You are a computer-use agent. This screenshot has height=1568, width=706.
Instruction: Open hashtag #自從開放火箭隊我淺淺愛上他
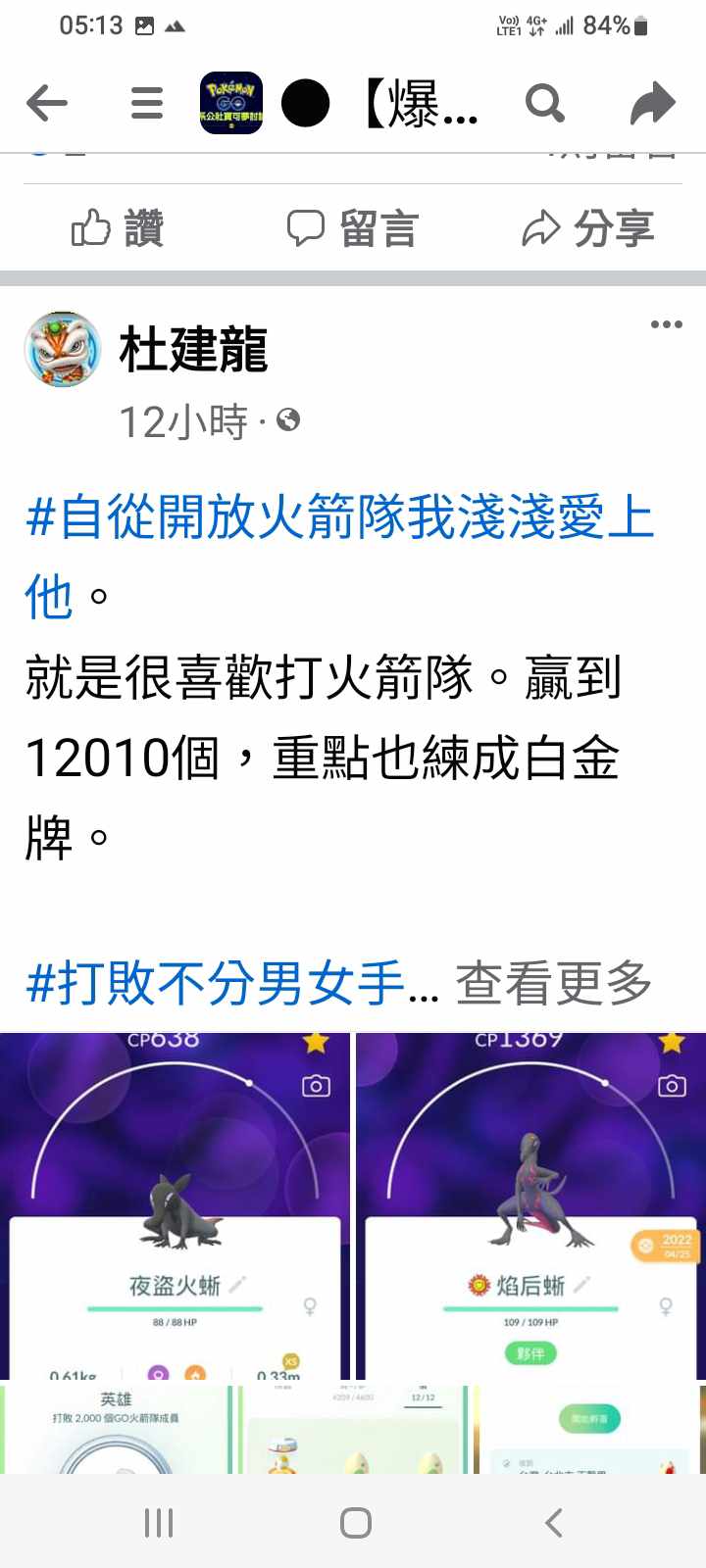coord(338,518)
